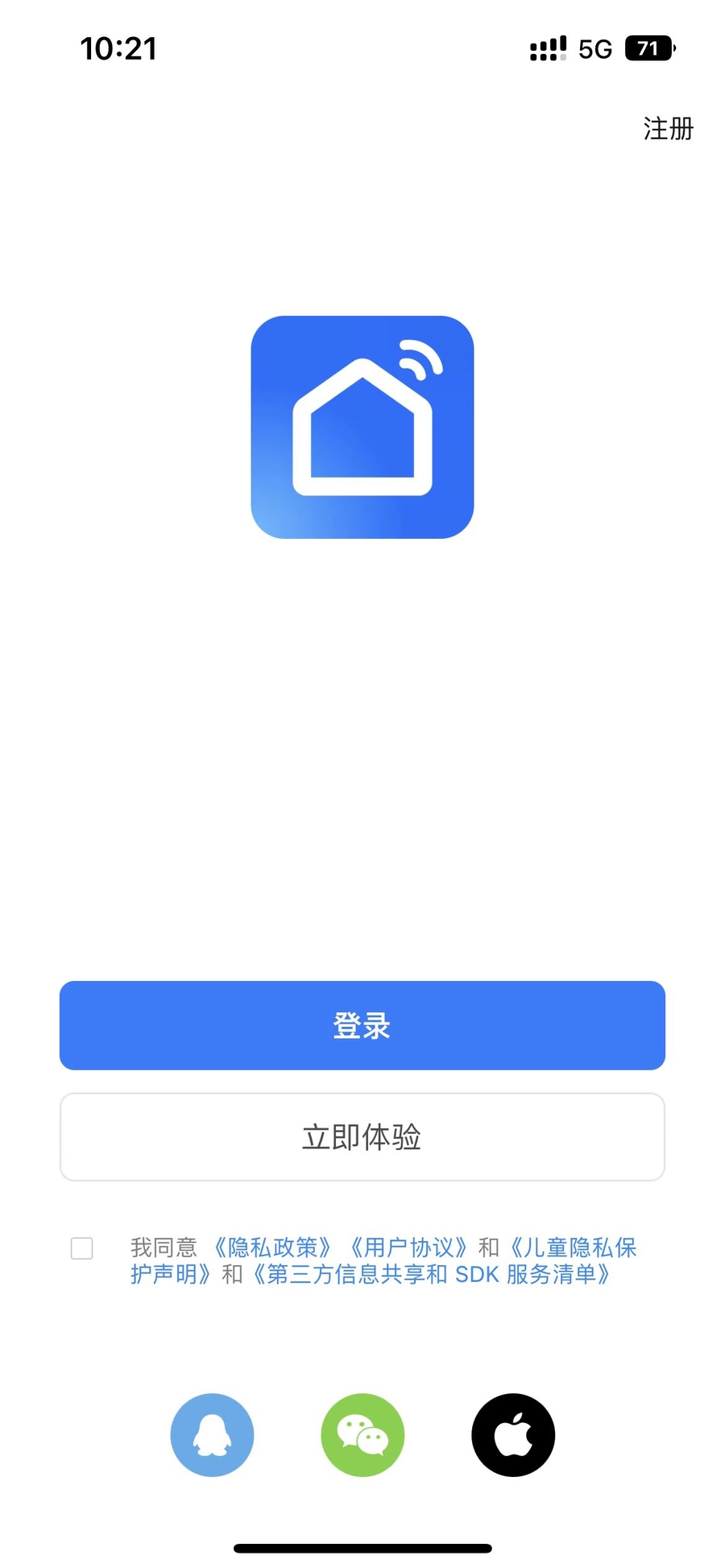Tap the Smart Life app logo
The image size is (725, 1568).
[362, 427]
